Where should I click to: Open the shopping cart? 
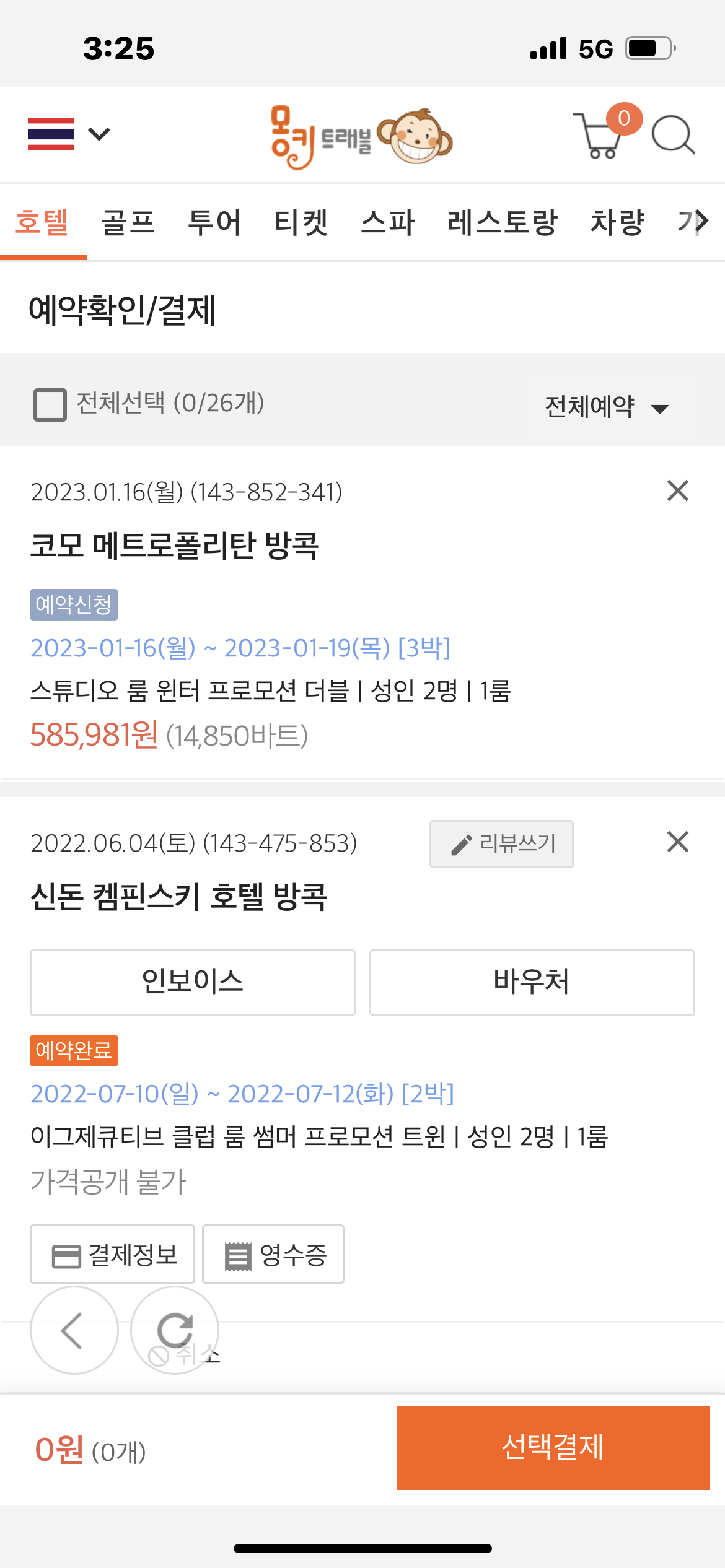coord(604,133)
